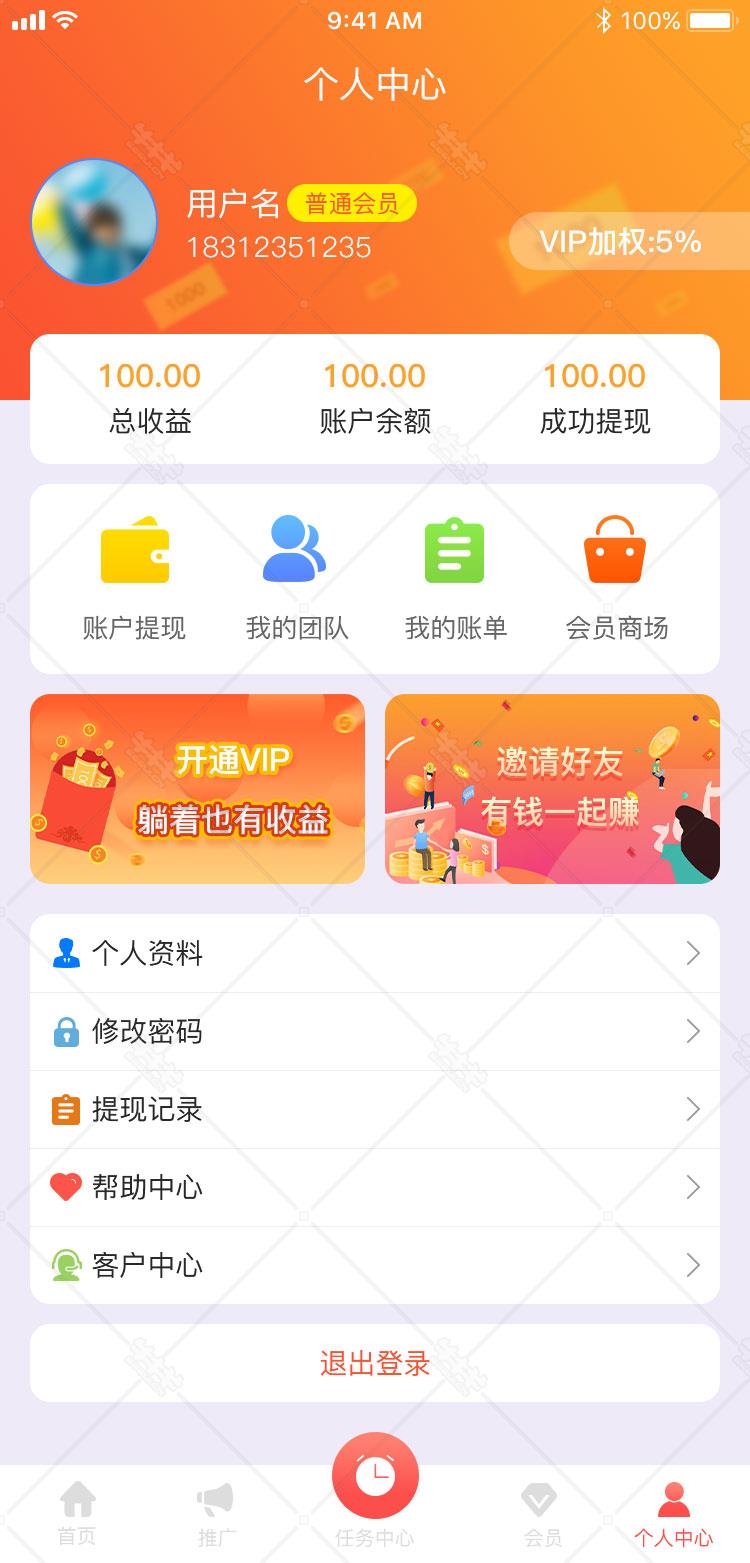
Task: Open 帮助中心 help center row
Action: 375,1187
